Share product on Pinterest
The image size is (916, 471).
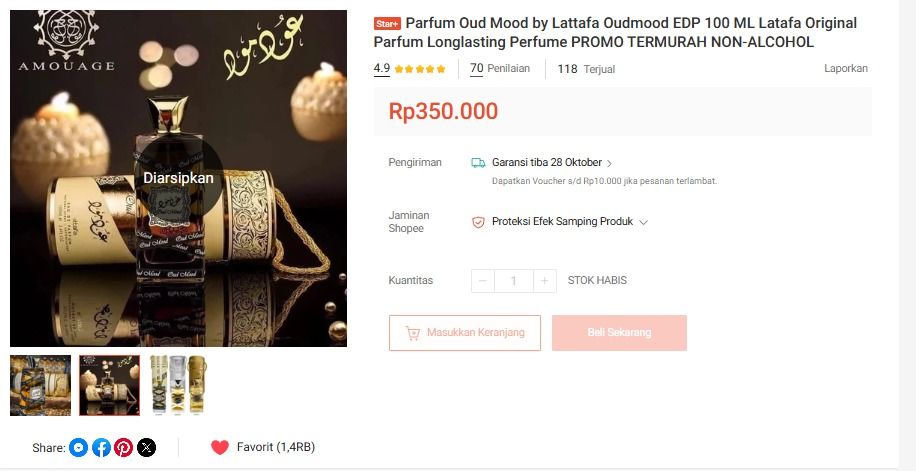point(123,448)
